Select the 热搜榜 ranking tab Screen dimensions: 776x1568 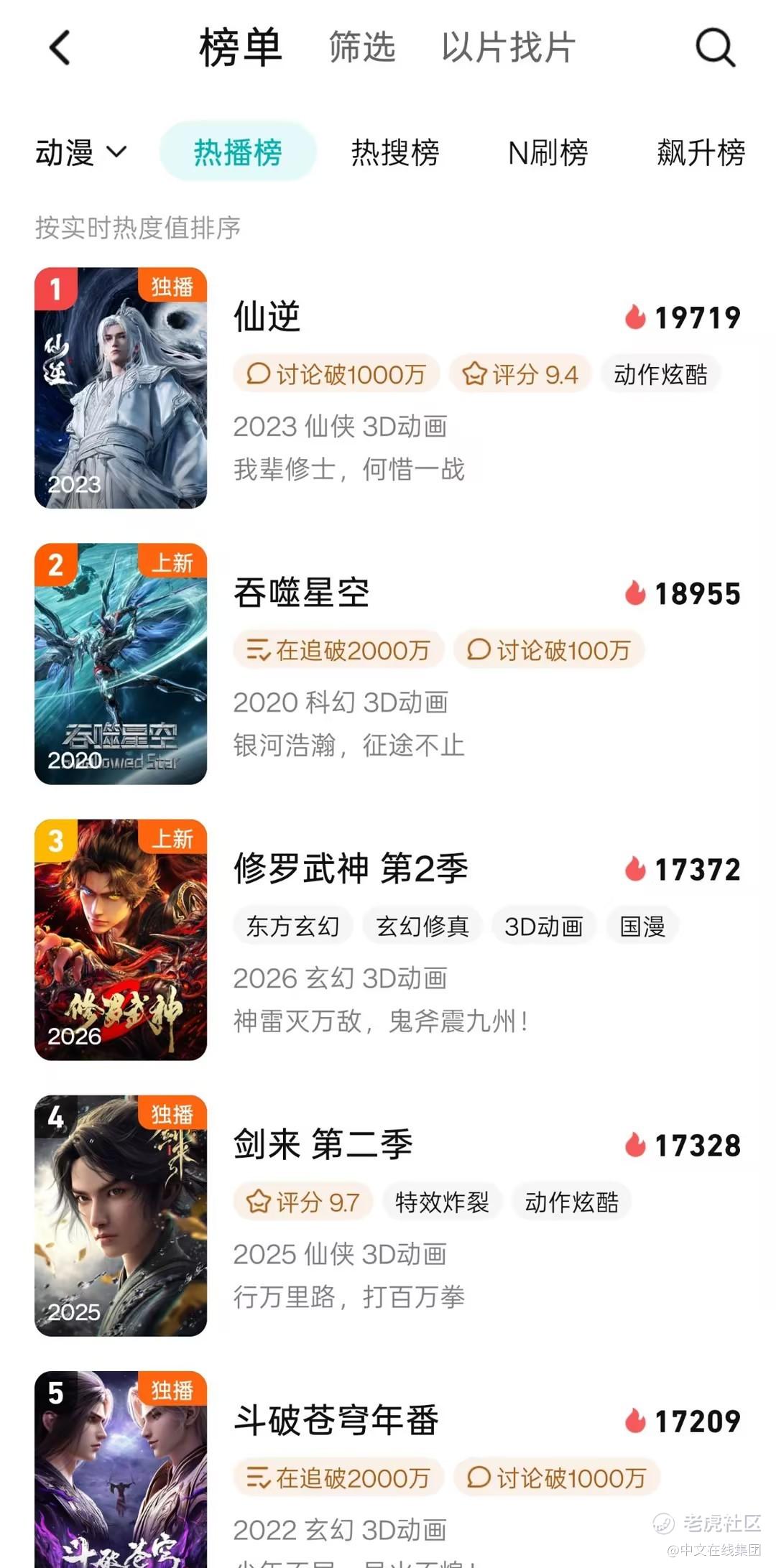(395, 152)
